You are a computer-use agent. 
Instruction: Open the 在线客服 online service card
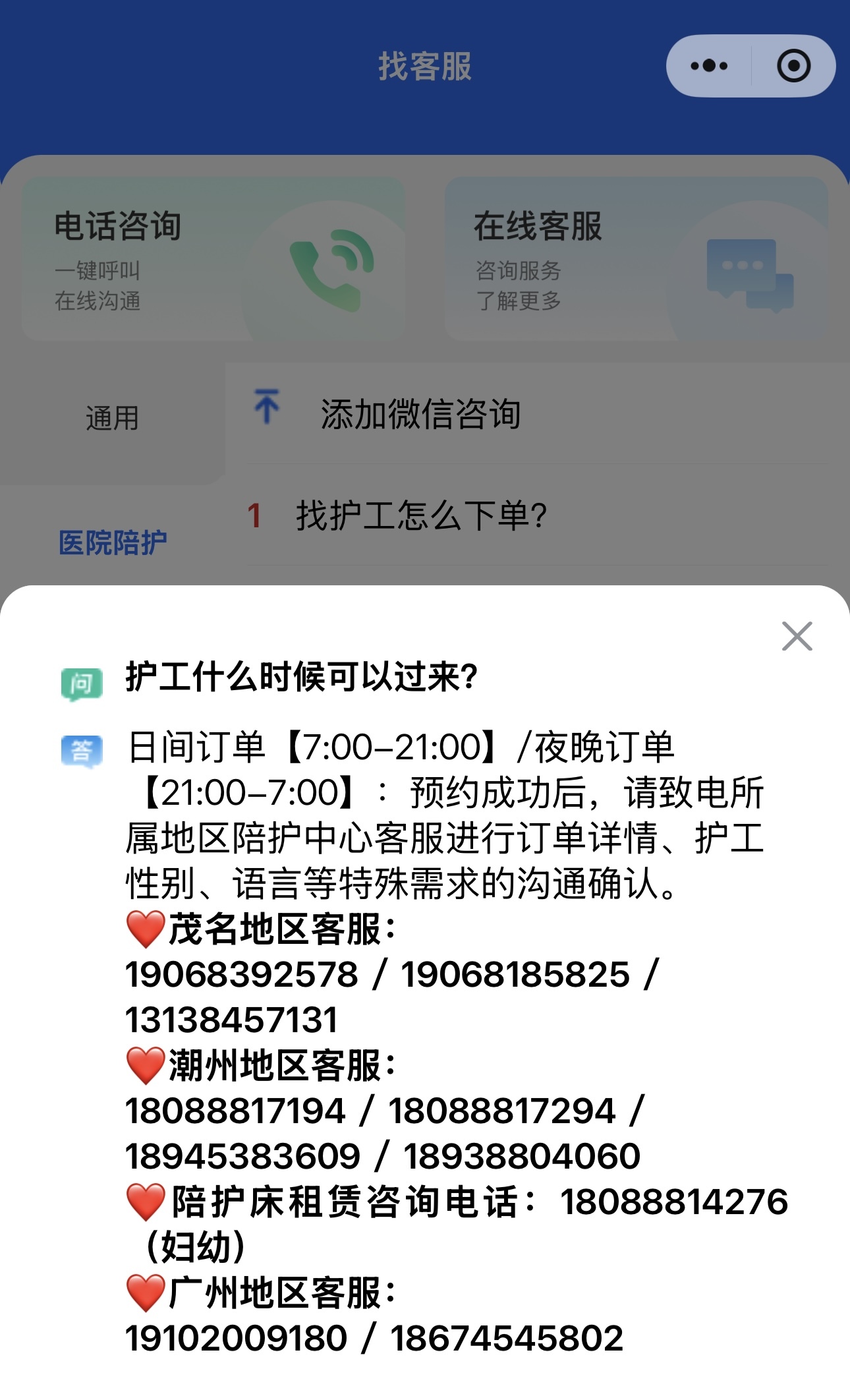[x=636, y=258]
